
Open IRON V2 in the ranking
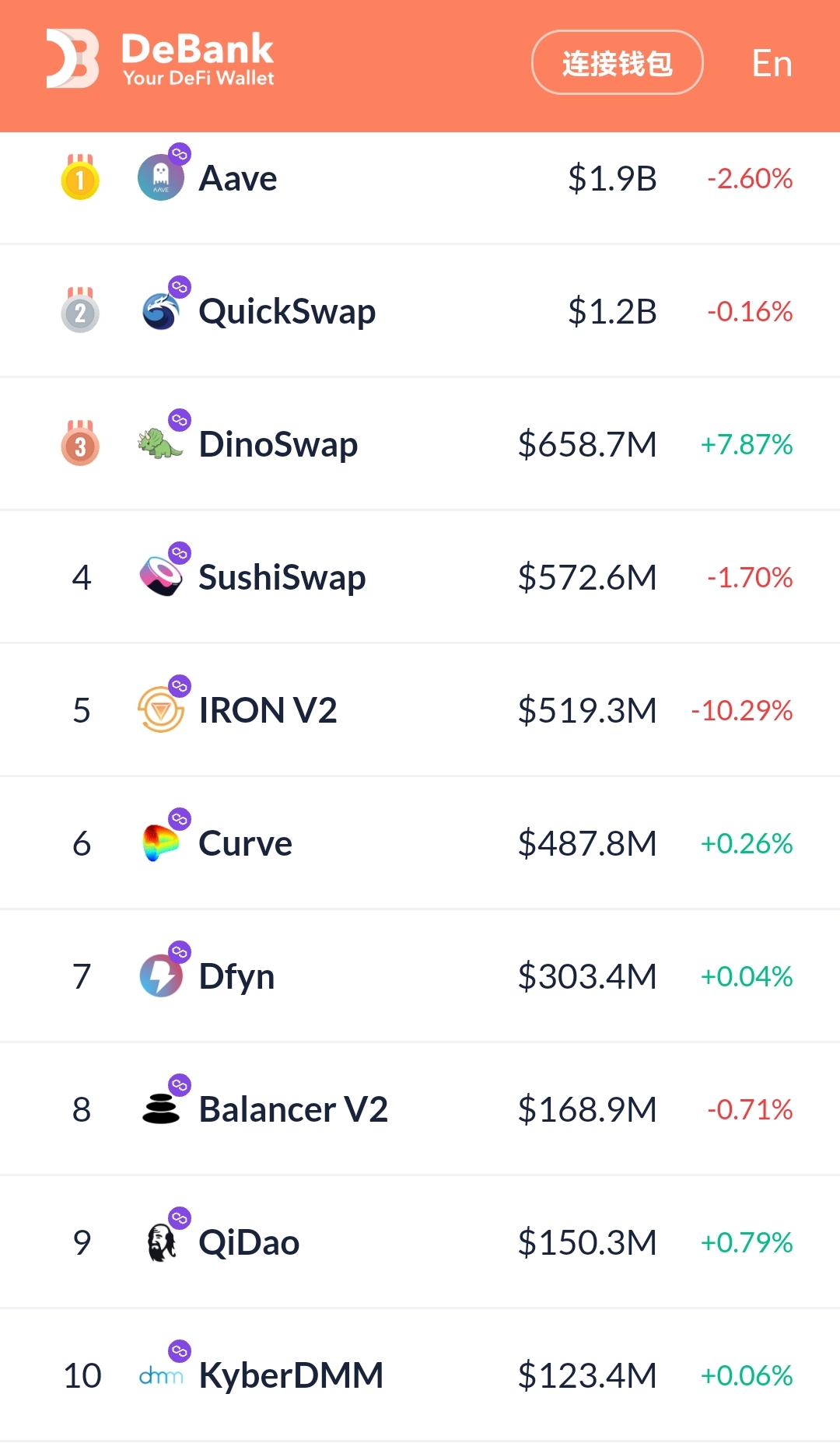click(420, 710)
